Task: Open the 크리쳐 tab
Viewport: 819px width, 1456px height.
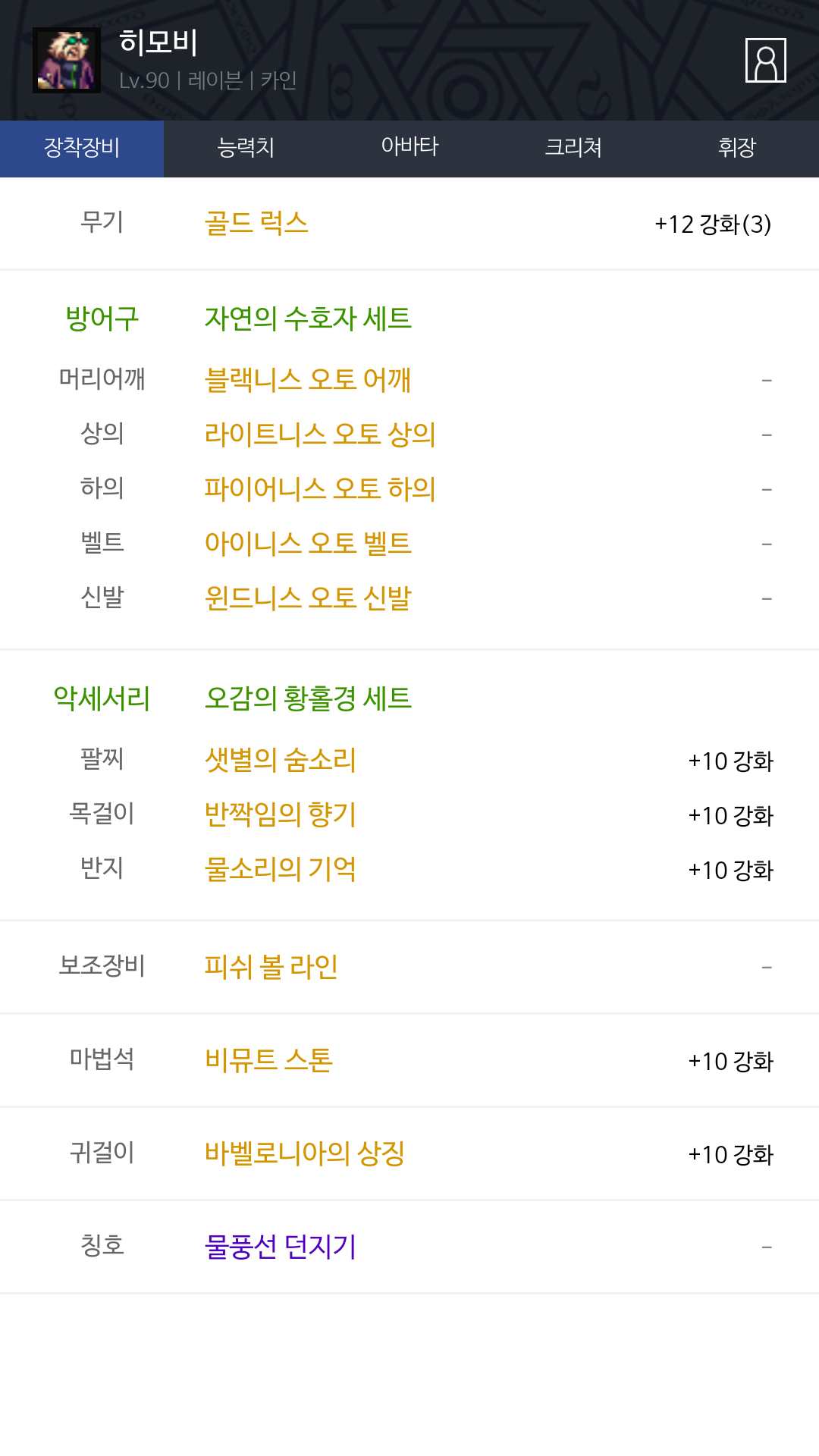Action: coord(573,148)
